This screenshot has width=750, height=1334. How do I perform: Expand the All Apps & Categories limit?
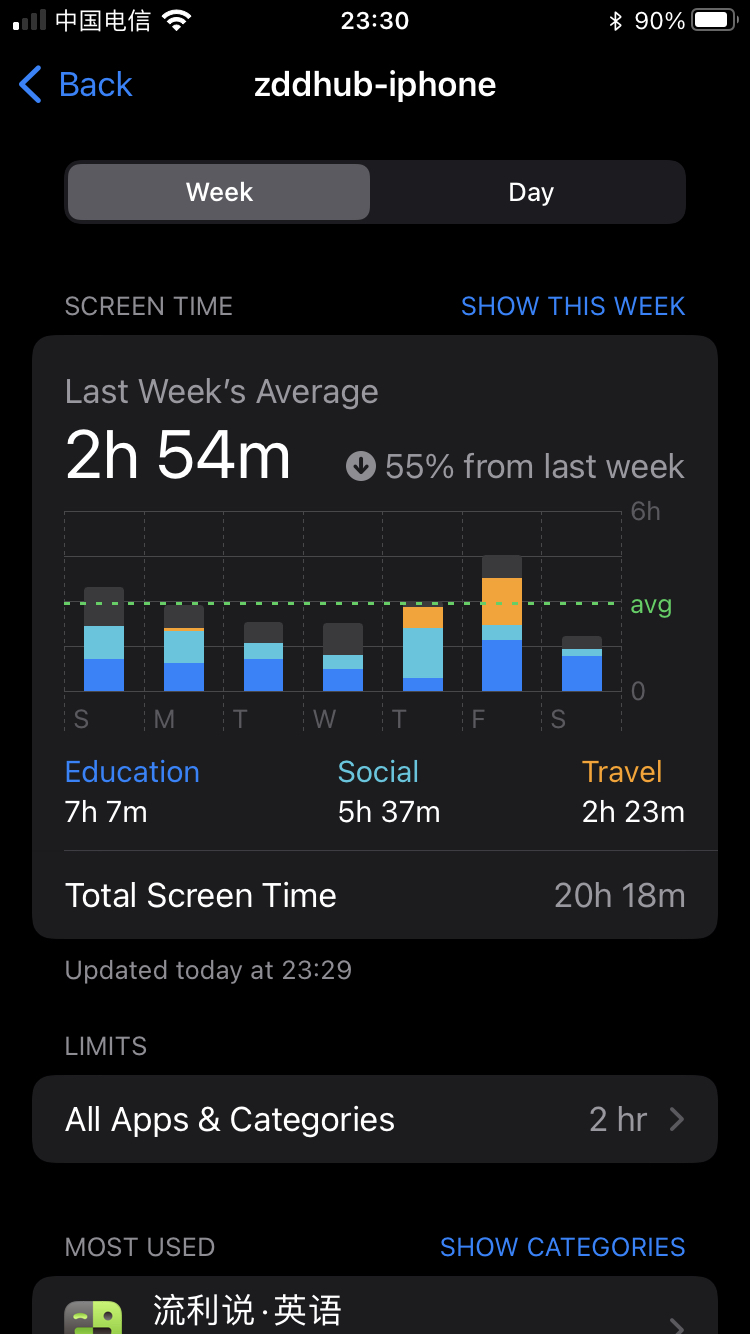point(375,1119)
